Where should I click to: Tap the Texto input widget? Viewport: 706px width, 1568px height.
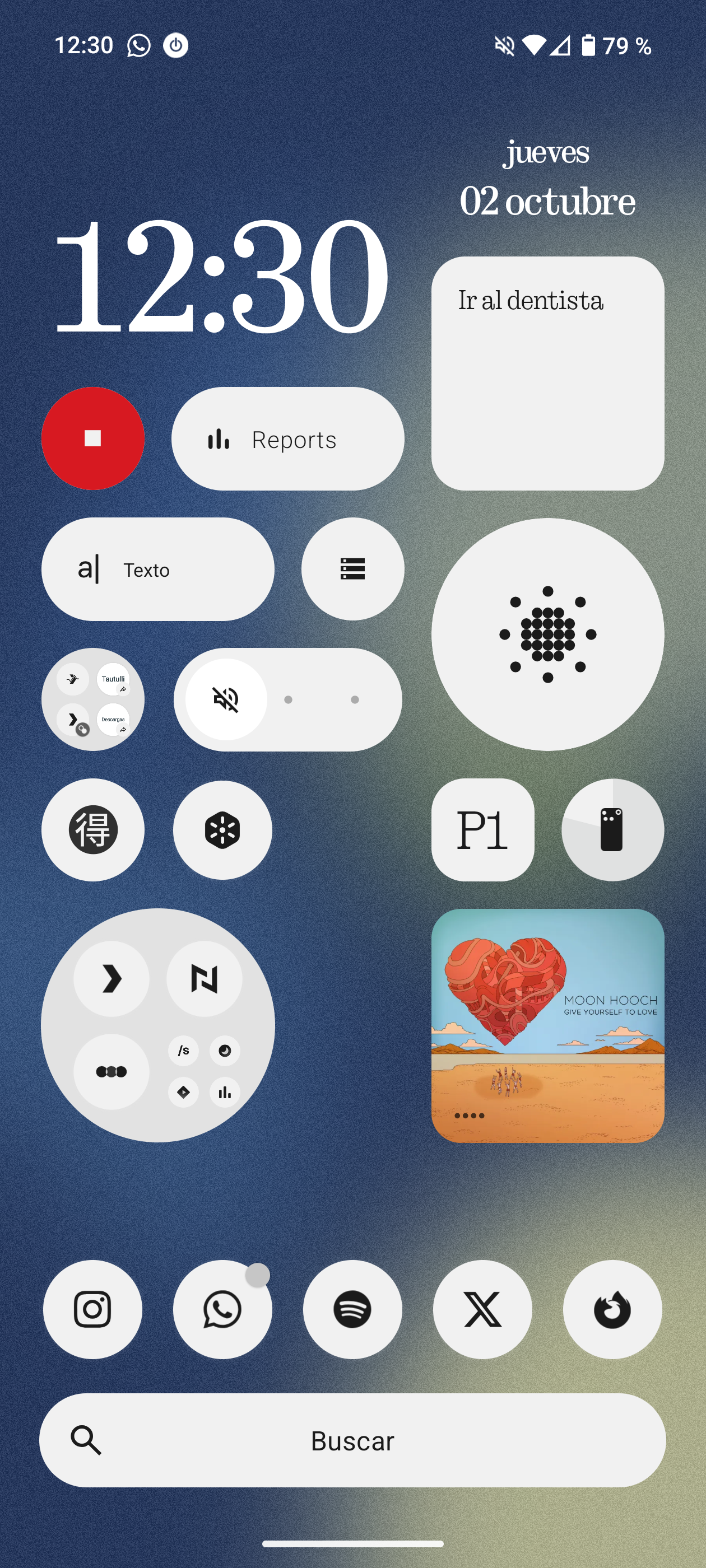point(157,569)
